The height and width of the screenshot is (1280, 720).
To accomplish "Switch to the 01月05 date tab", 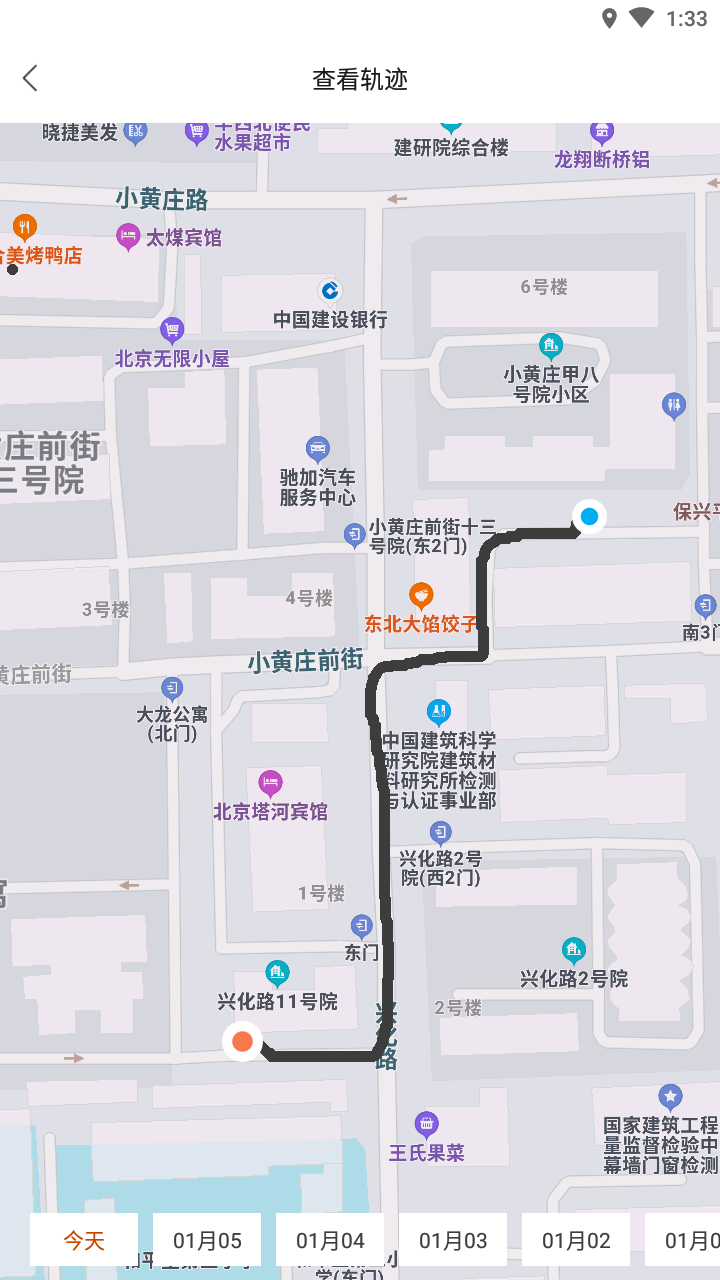I will 206,1240.
